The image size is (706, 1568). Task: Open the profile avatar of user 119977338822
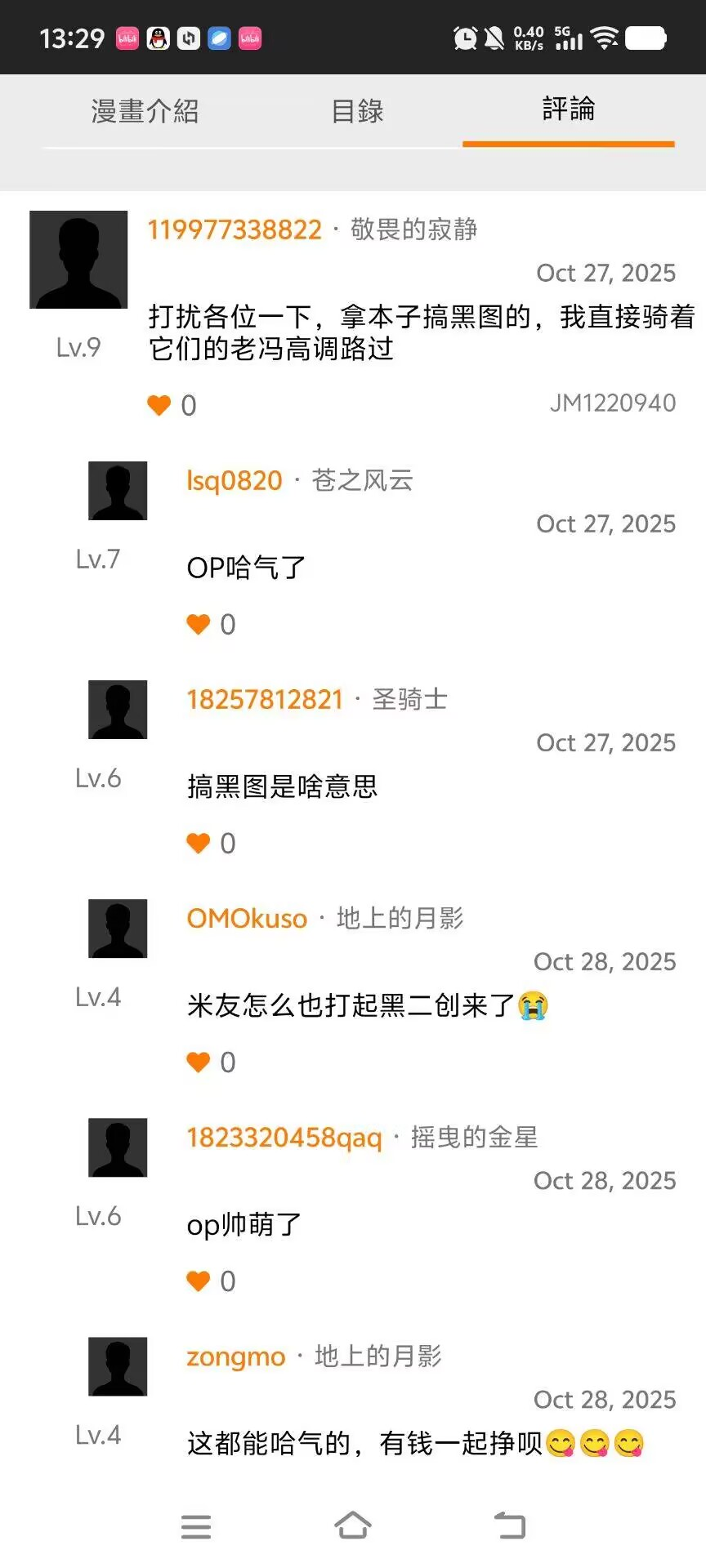point(78,260)
